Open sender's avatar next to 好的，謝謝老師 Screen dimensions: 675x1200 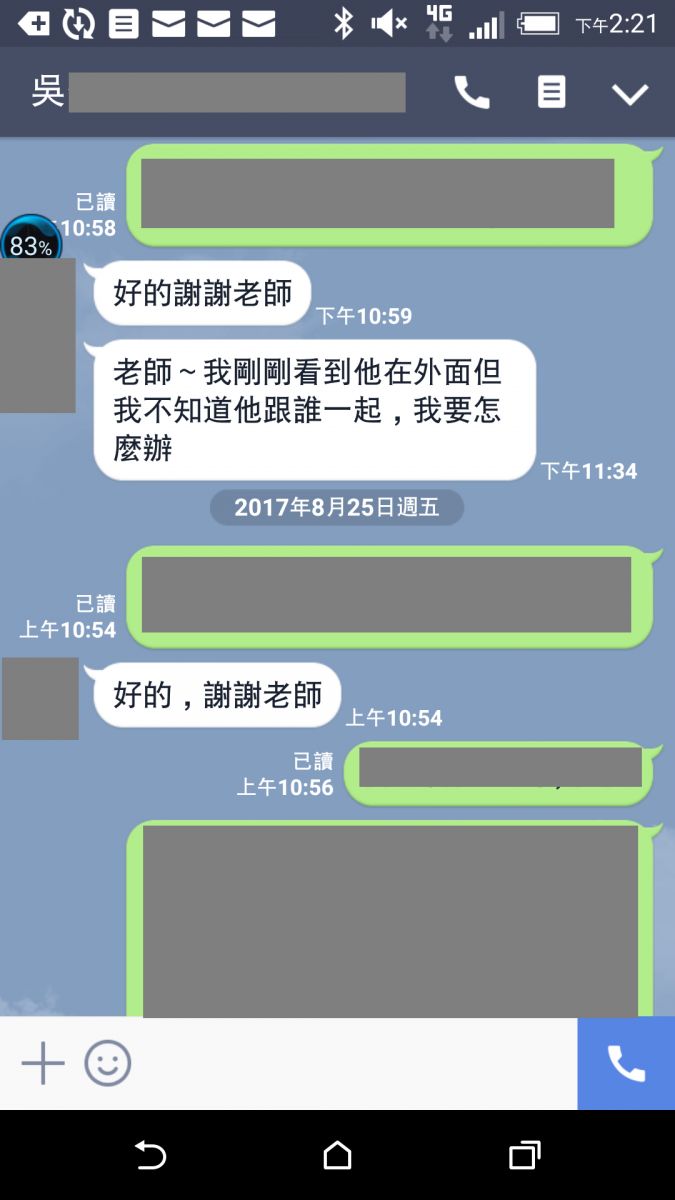[40, 698]
